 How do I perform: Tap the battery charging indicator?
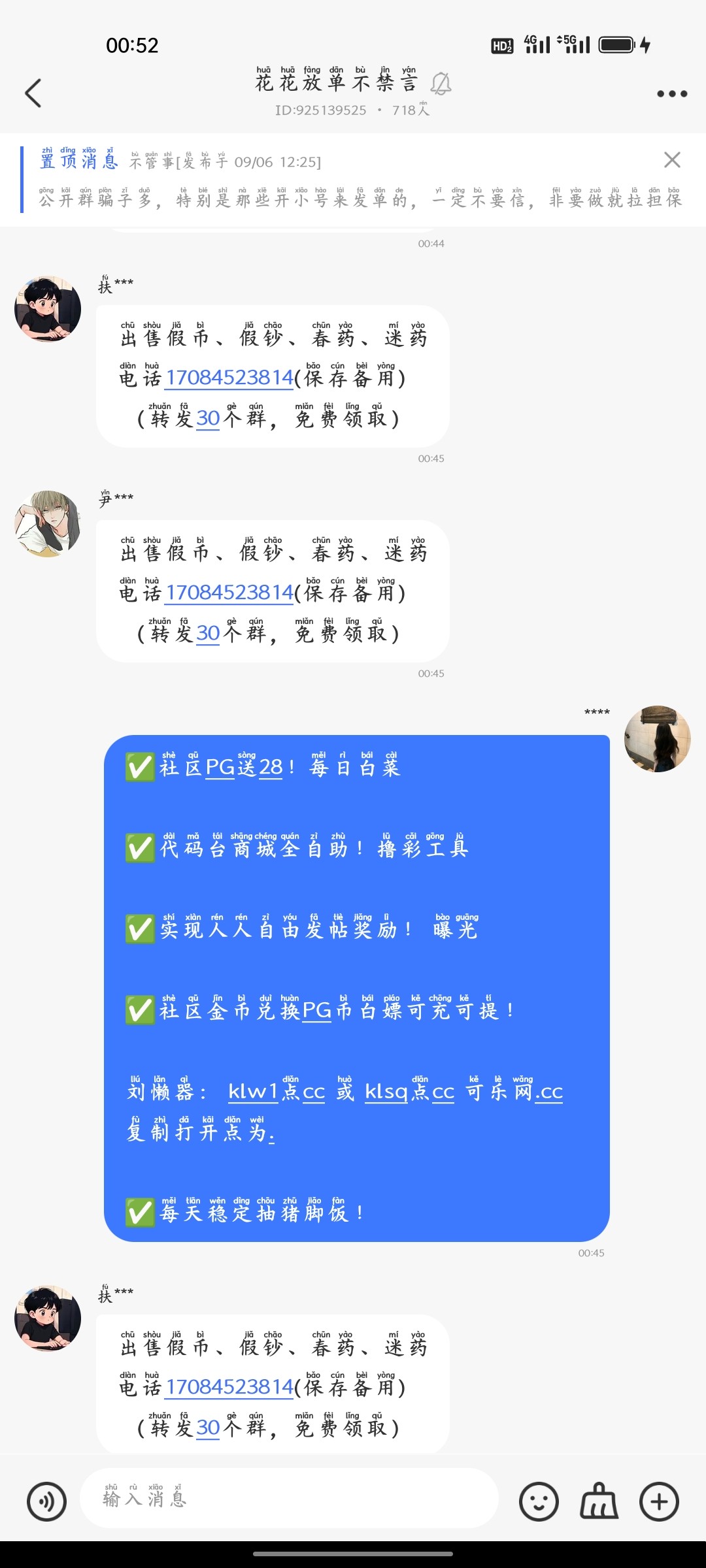pos(615,44)
